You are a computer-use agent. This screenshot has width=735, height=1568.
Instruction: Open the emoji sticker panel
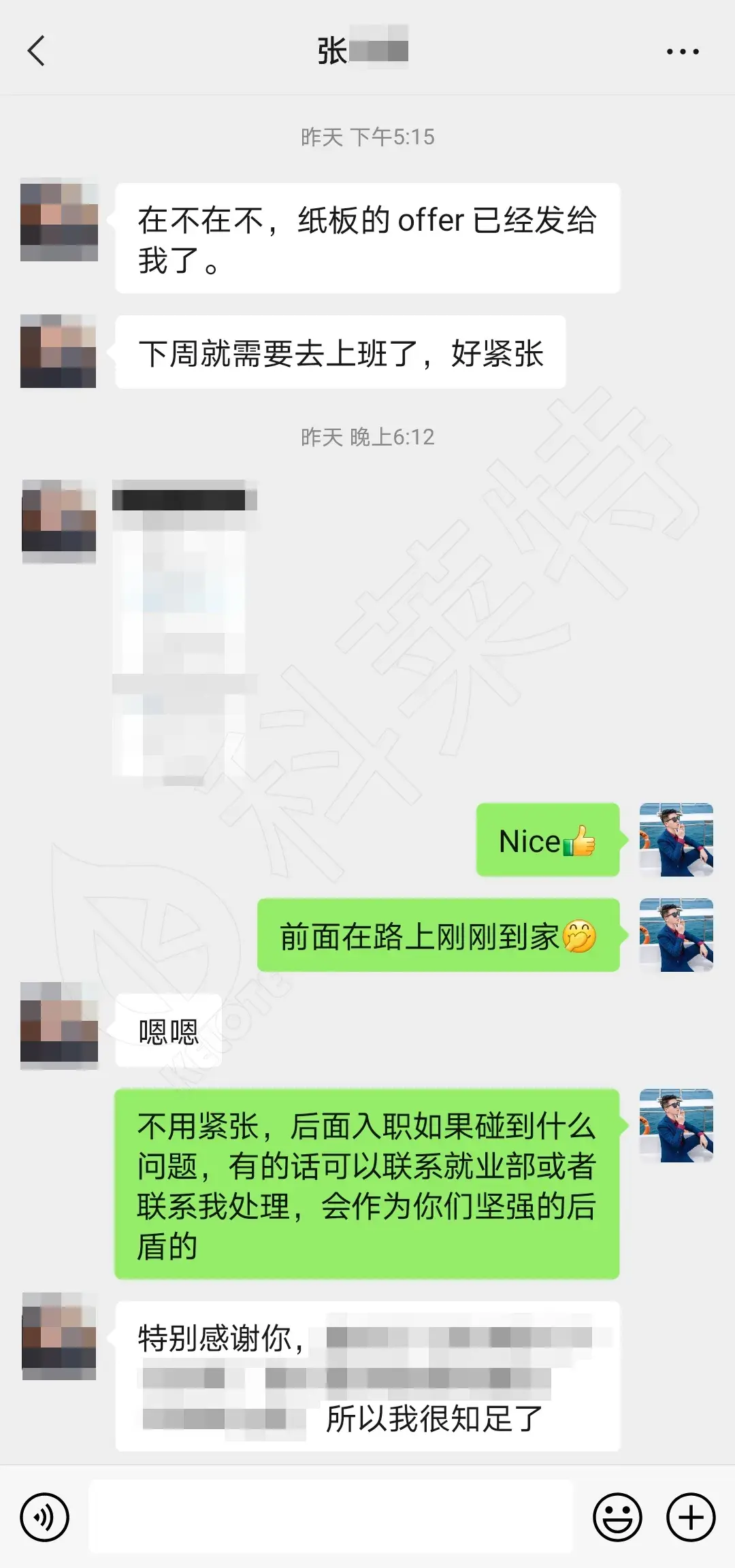pos(617,1517)
